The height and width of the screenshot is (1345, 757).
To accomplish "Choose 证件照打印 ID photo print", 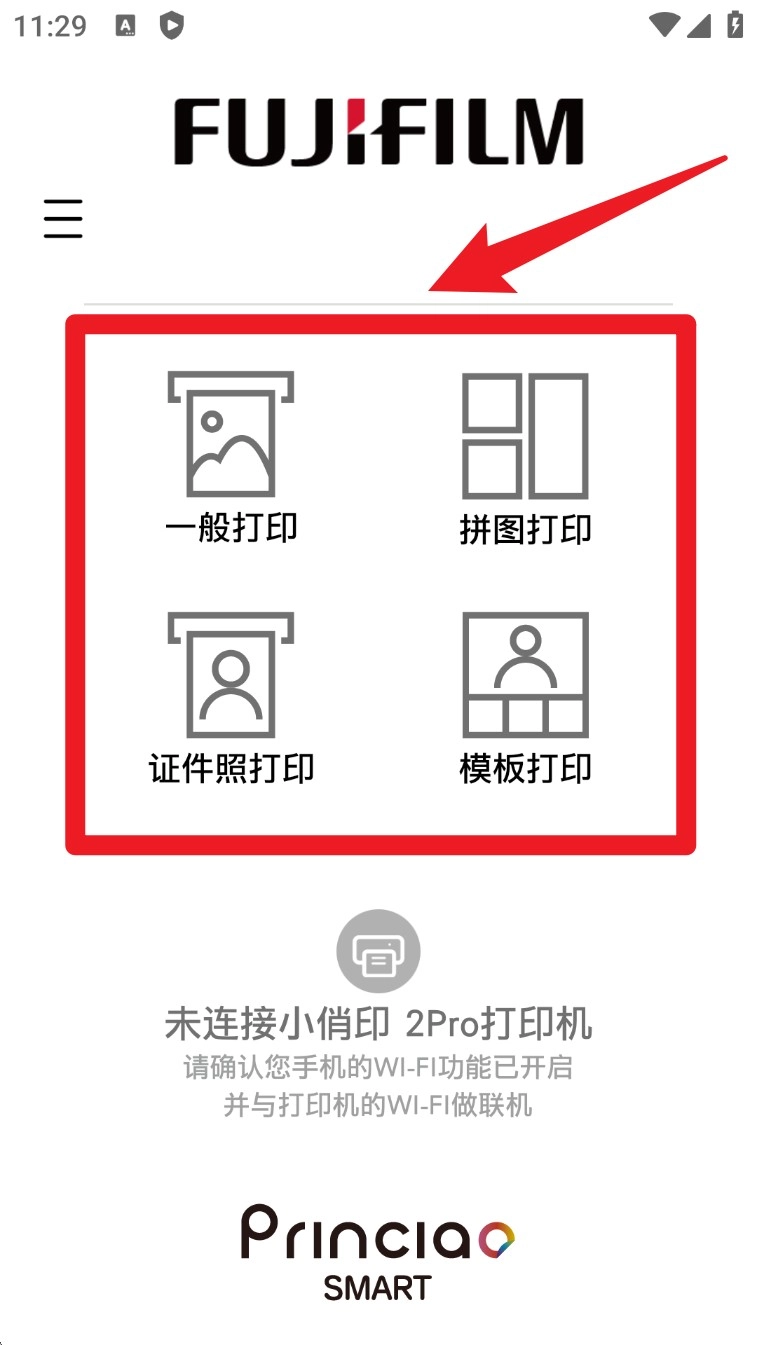I will 231,697.
